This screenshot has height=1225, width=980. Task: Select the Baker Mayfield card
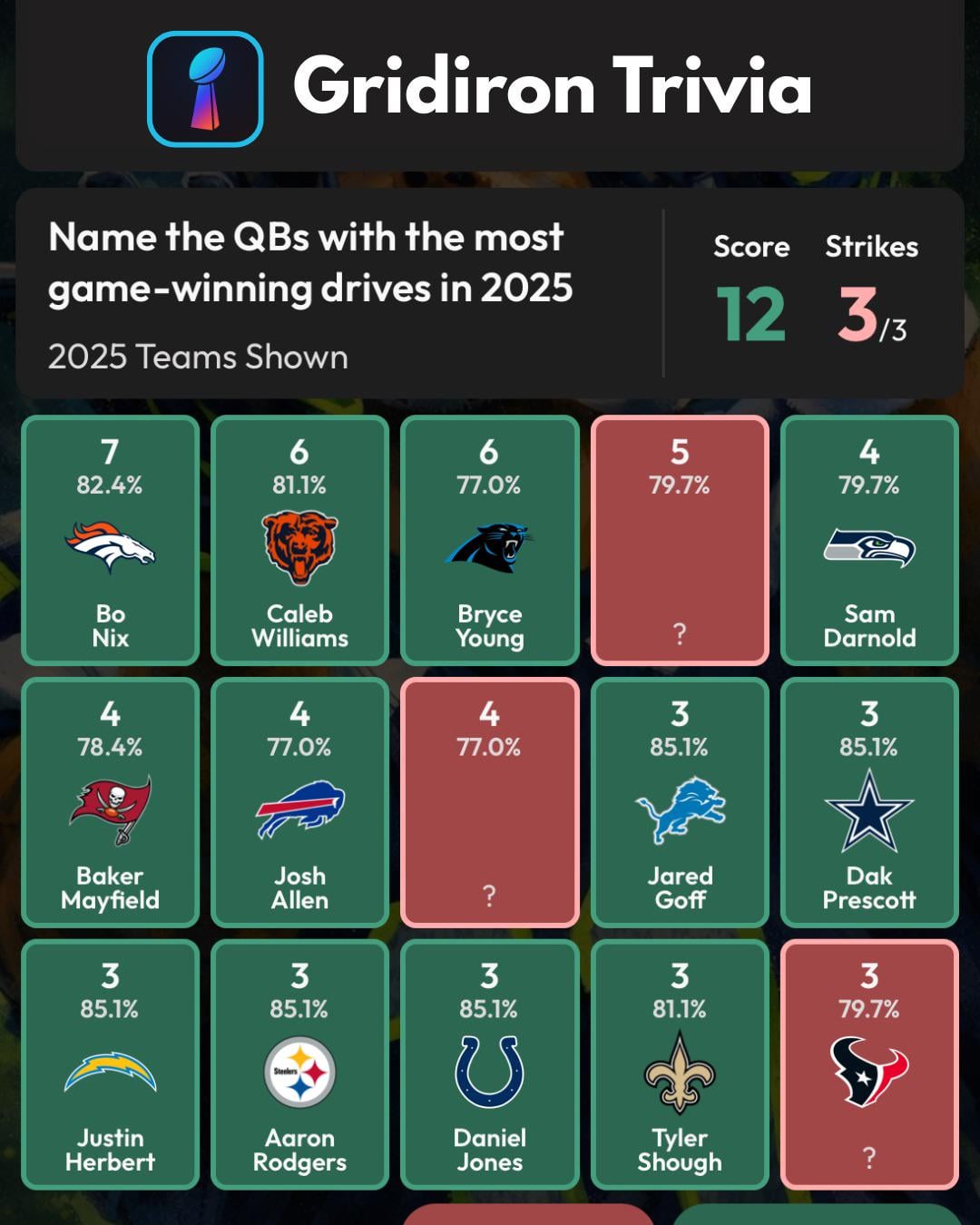(110, 802)
